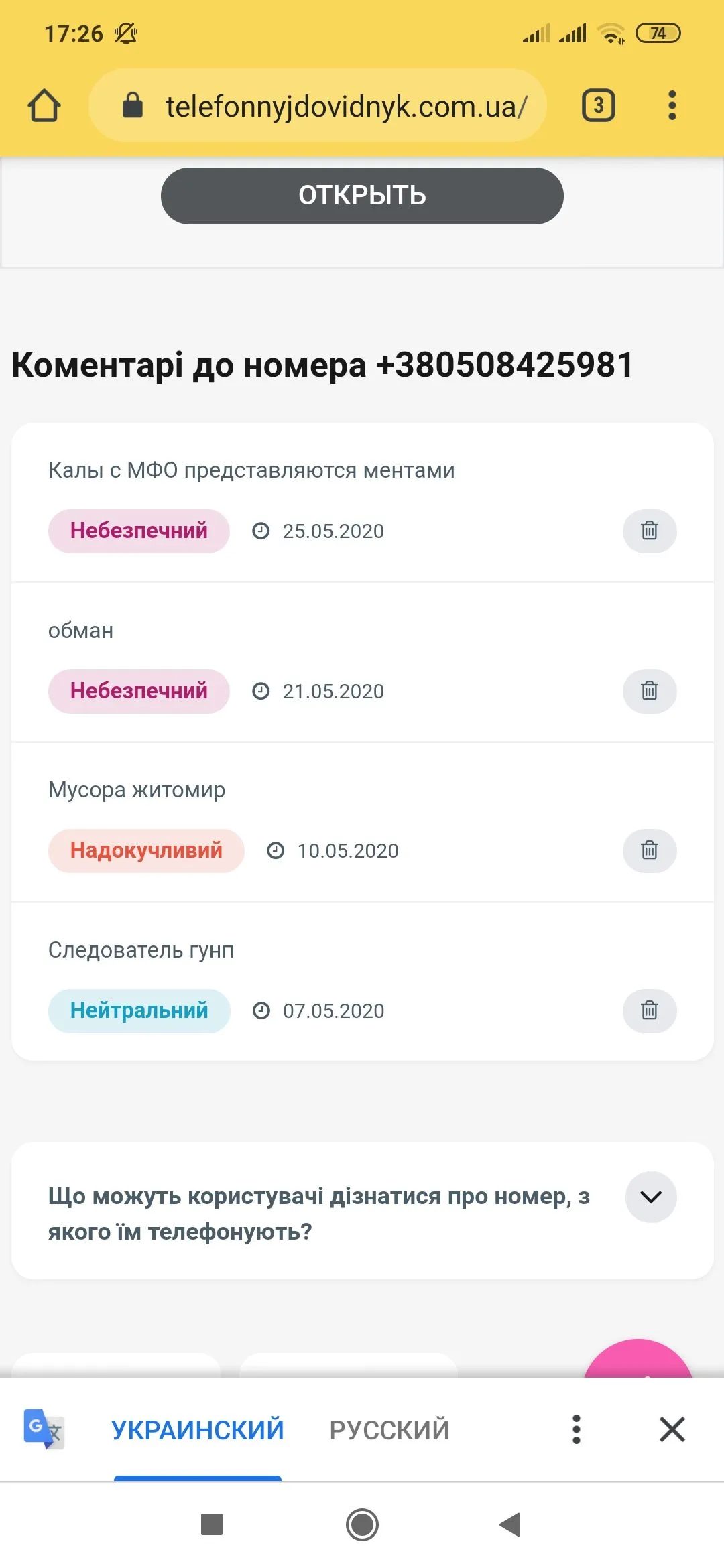Open the browser overflow menu
Screen dimensions: 724x1568
point(672,106)
